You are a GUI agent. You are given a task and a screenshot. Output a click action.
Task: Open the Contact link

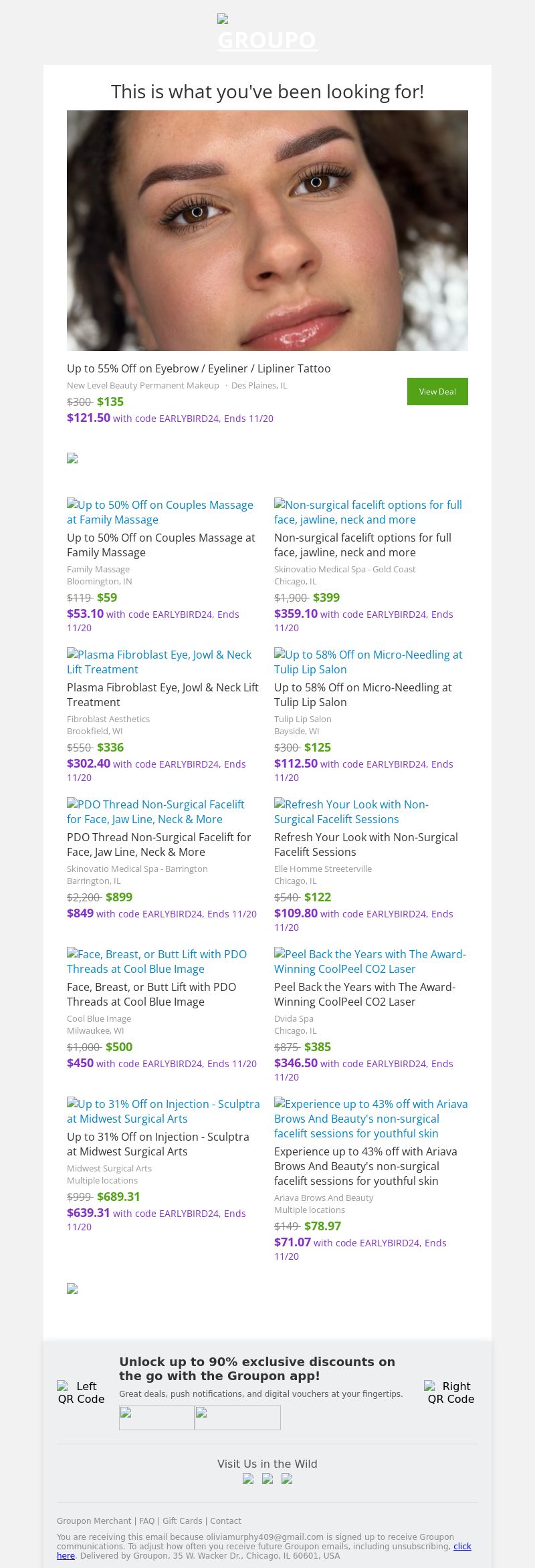(x=225, y=1521)
